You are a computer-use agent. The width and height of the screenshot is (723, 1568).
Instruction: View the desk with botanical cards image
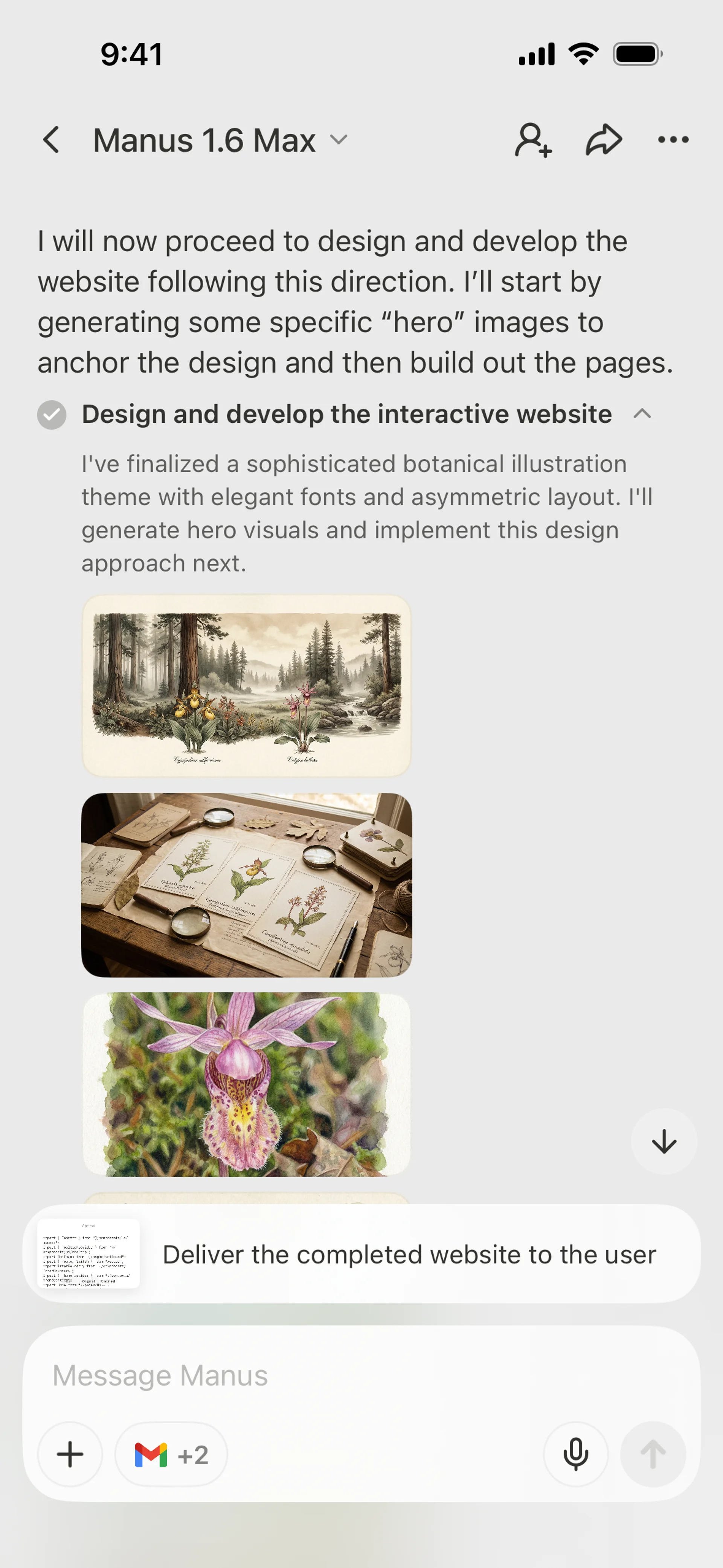point(247,885)
